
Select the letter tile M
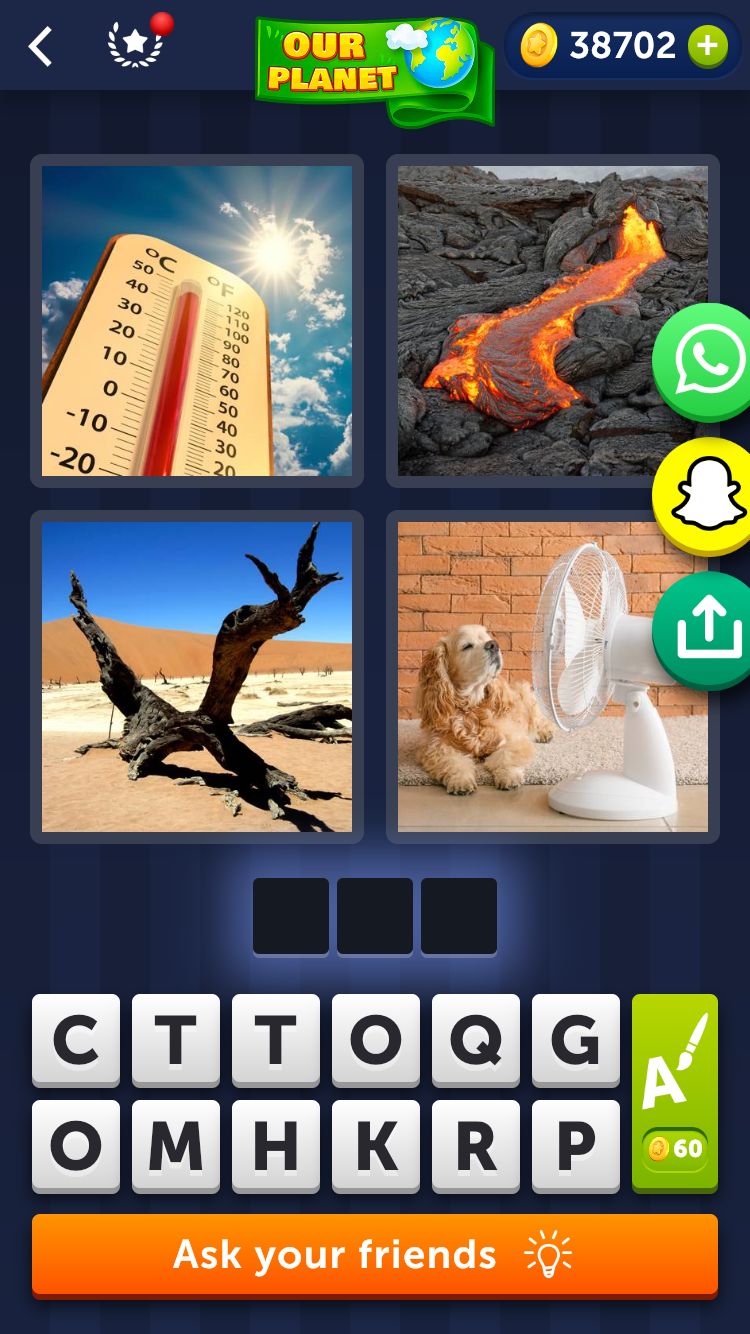176,1146
